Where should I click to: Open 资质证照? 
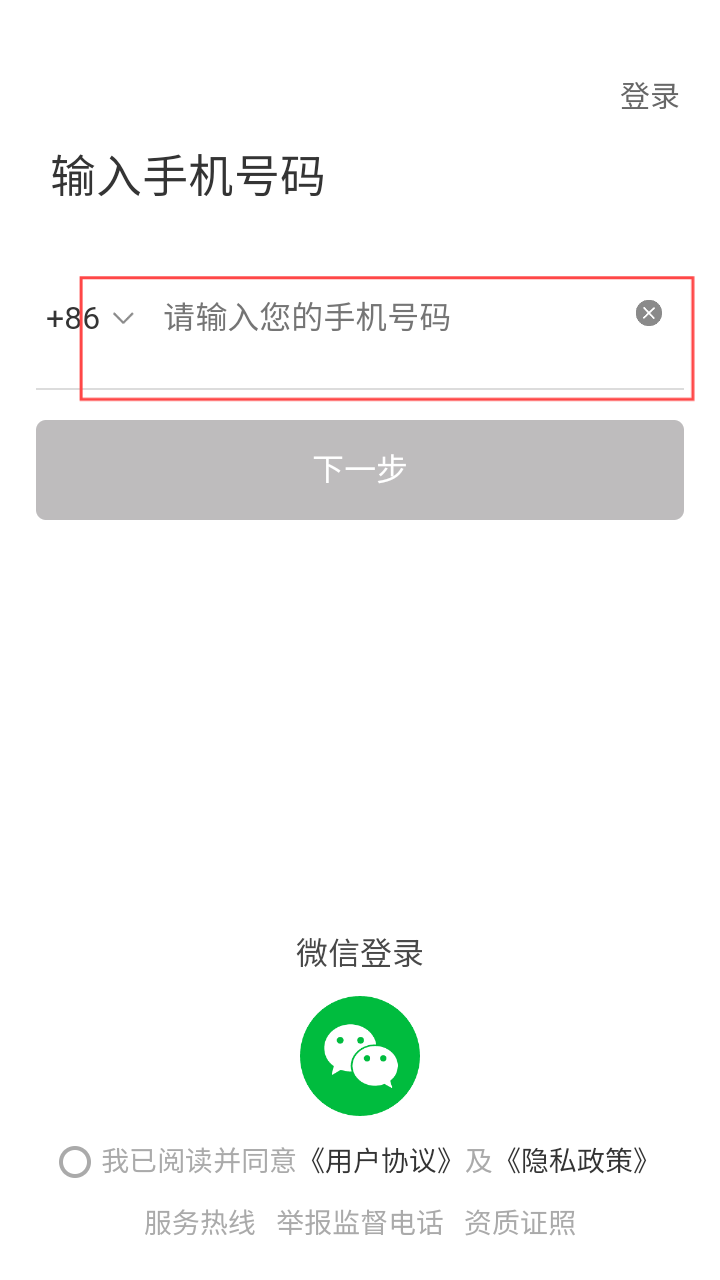520,1222
